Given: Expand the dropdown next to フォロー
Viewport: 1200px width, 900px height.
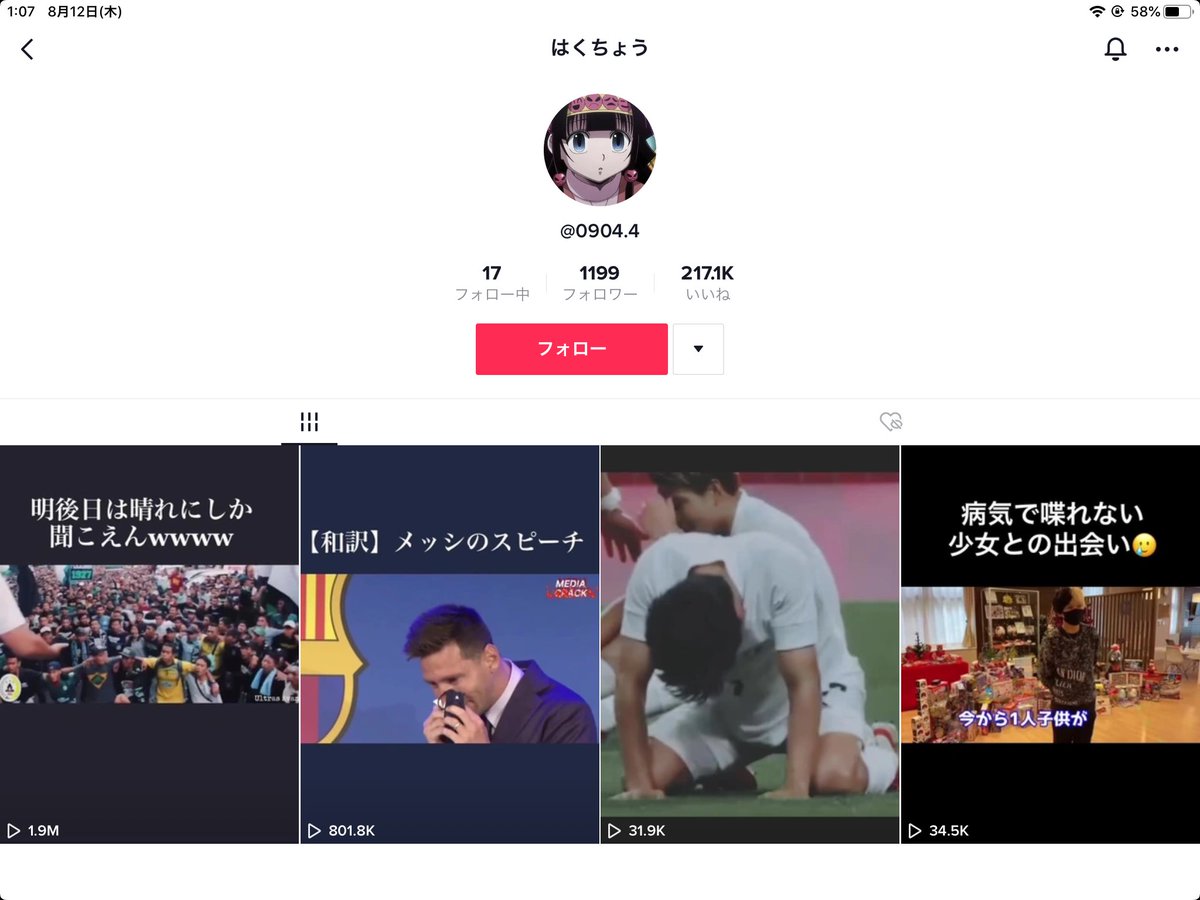Looking at the screenshot, I should tap(698, 349).
